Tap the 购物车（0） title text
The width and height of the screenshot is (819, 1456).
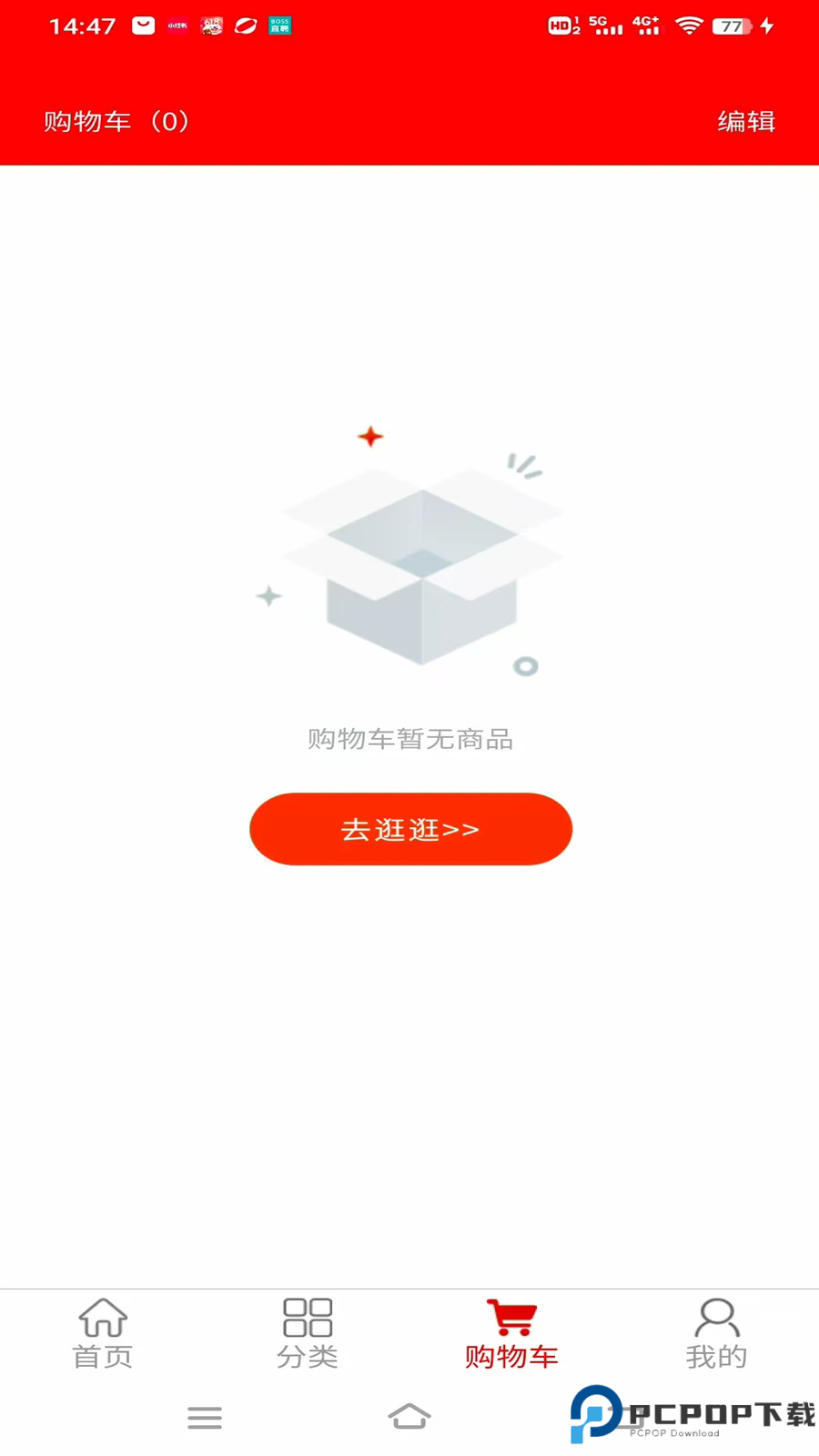tap(116, 120)
